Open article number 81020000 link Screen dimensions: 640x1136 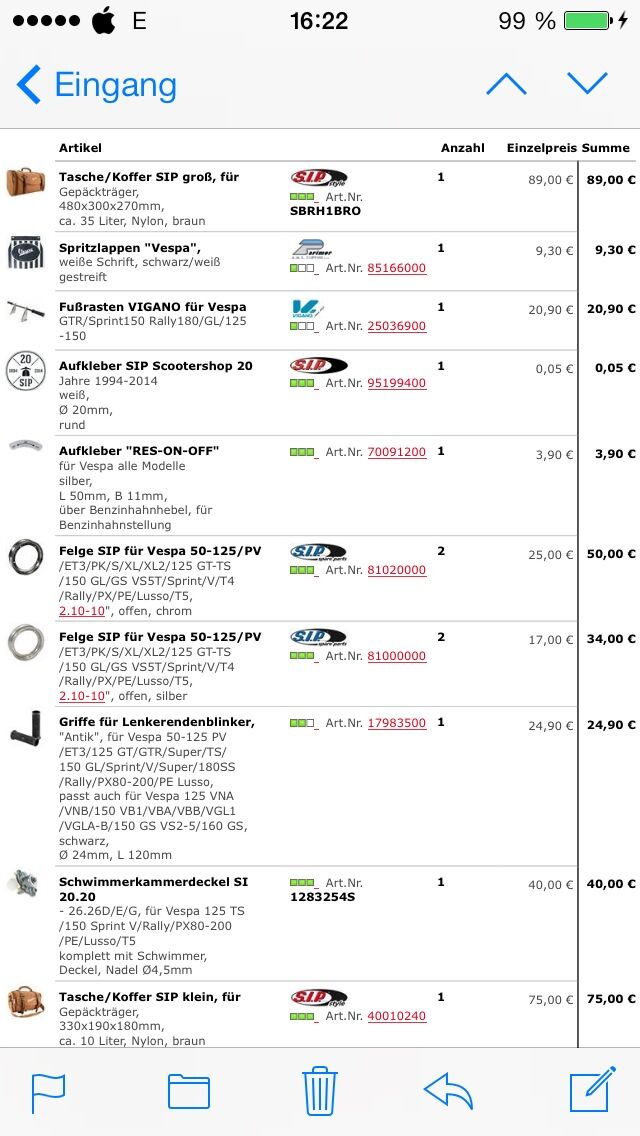396,570
